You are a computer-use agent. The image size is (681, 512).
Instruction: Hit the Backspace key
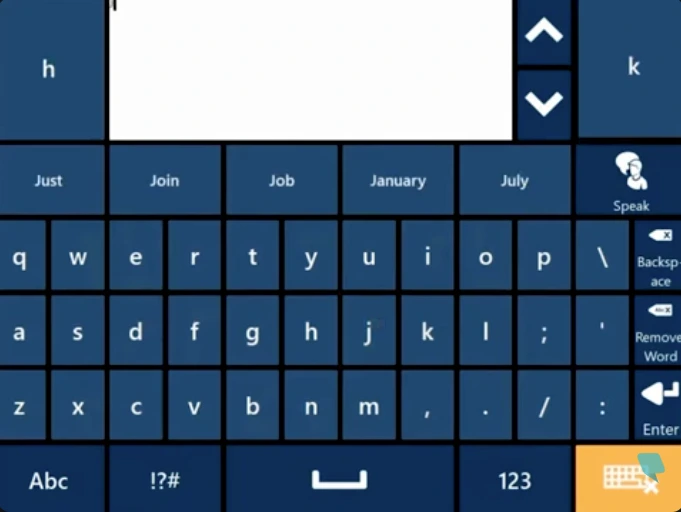[x=657, y=256]
